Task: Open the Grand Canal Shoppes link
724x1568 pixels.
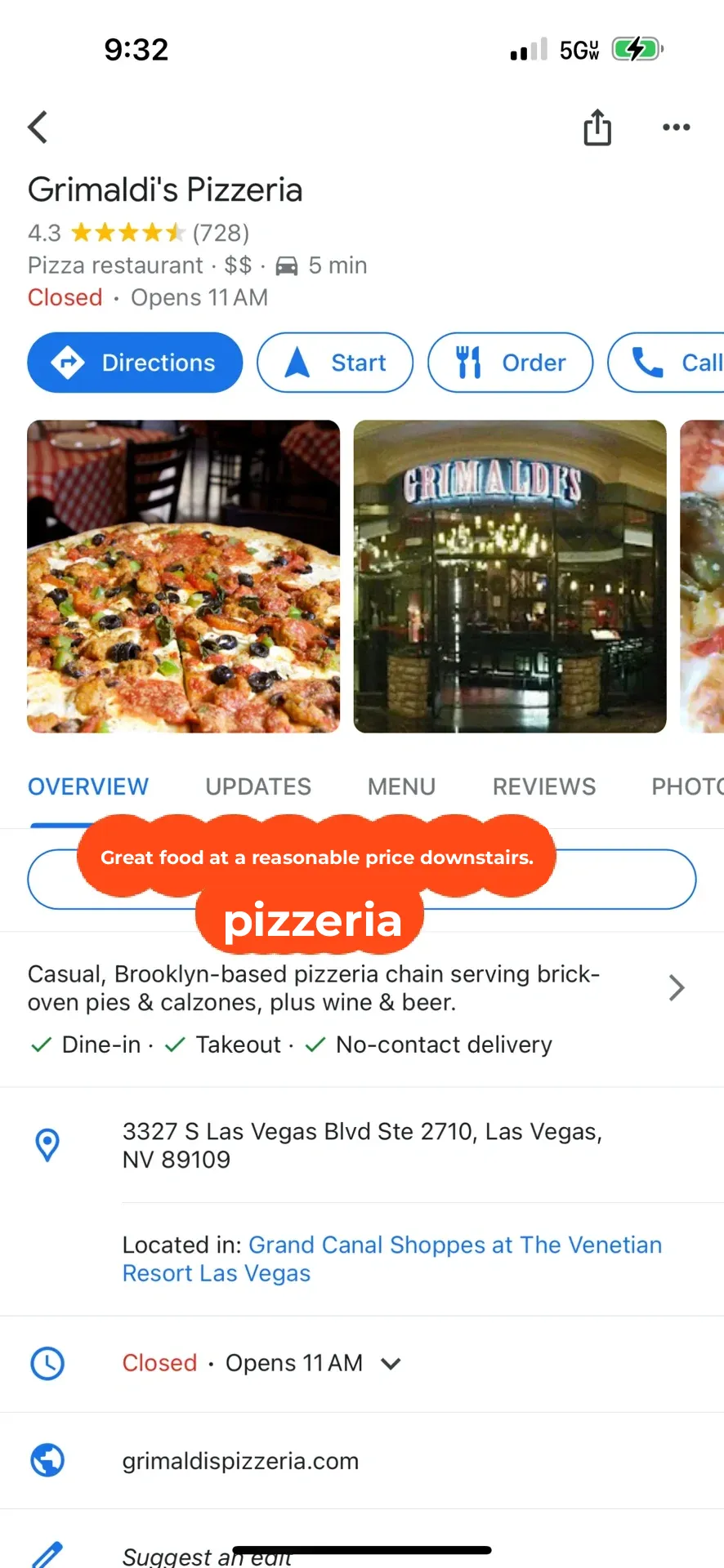Action: [454, 1245]
